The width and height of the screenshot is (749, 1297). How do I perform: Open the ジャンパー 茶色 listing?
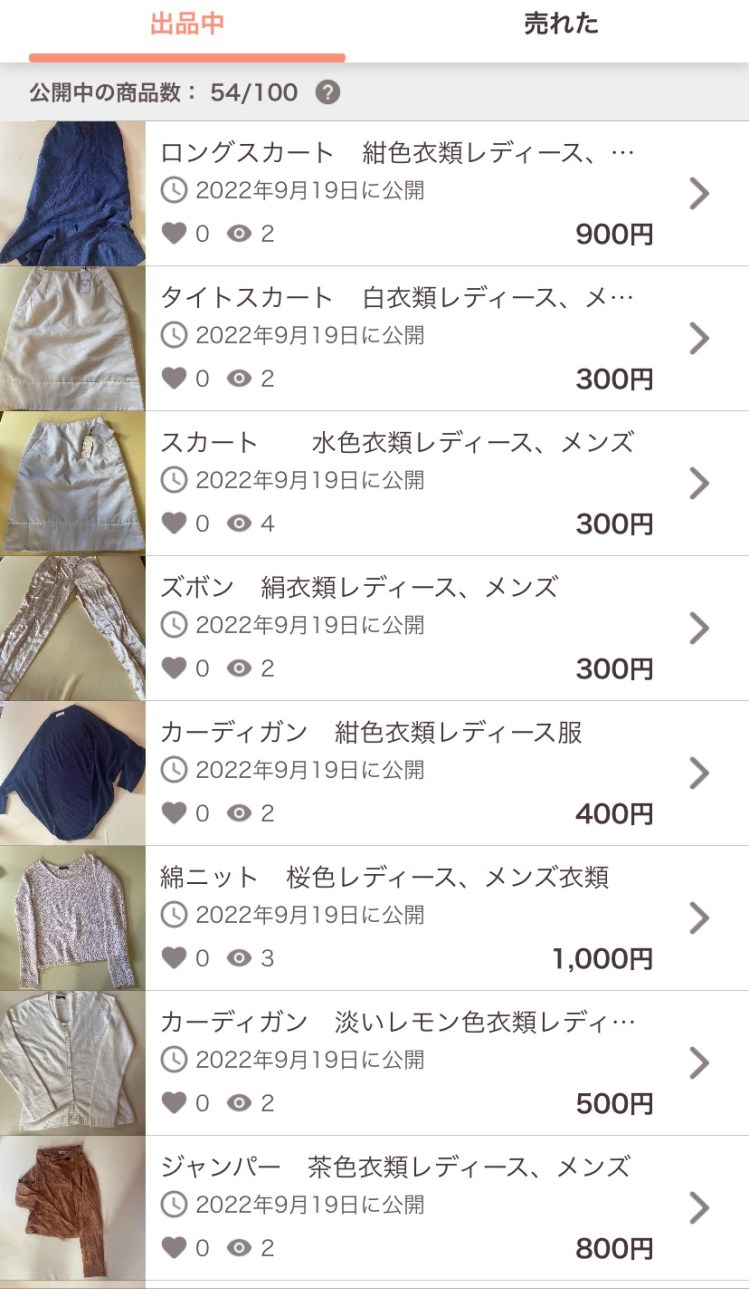pos(400,1208)
